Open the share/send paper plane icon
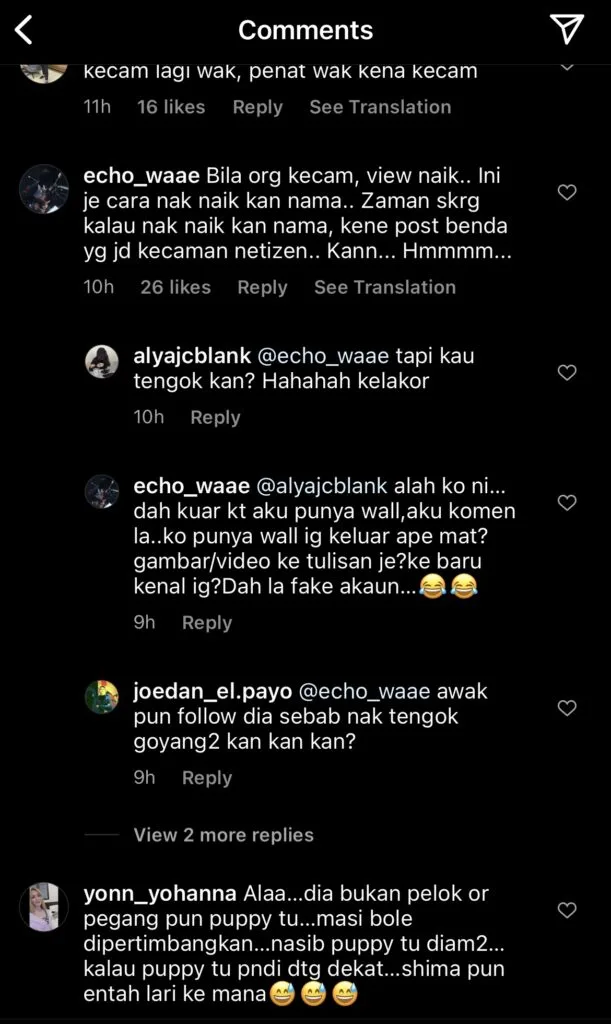The width and height of the screenshot is (611, 1024). [566, 30]
